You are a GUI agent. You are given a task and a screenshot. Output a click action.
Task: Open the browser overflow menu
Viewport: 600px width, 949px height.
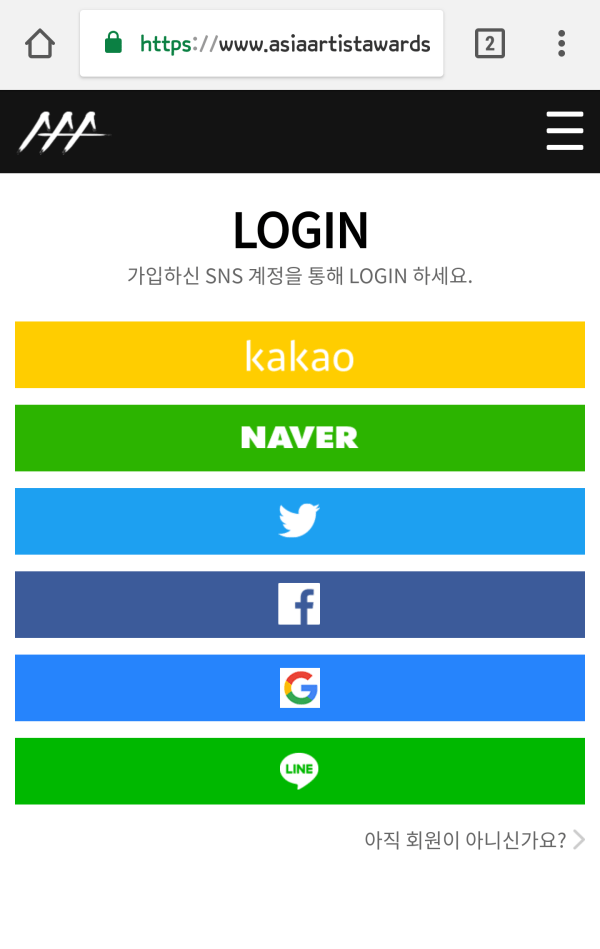(561, 44)
